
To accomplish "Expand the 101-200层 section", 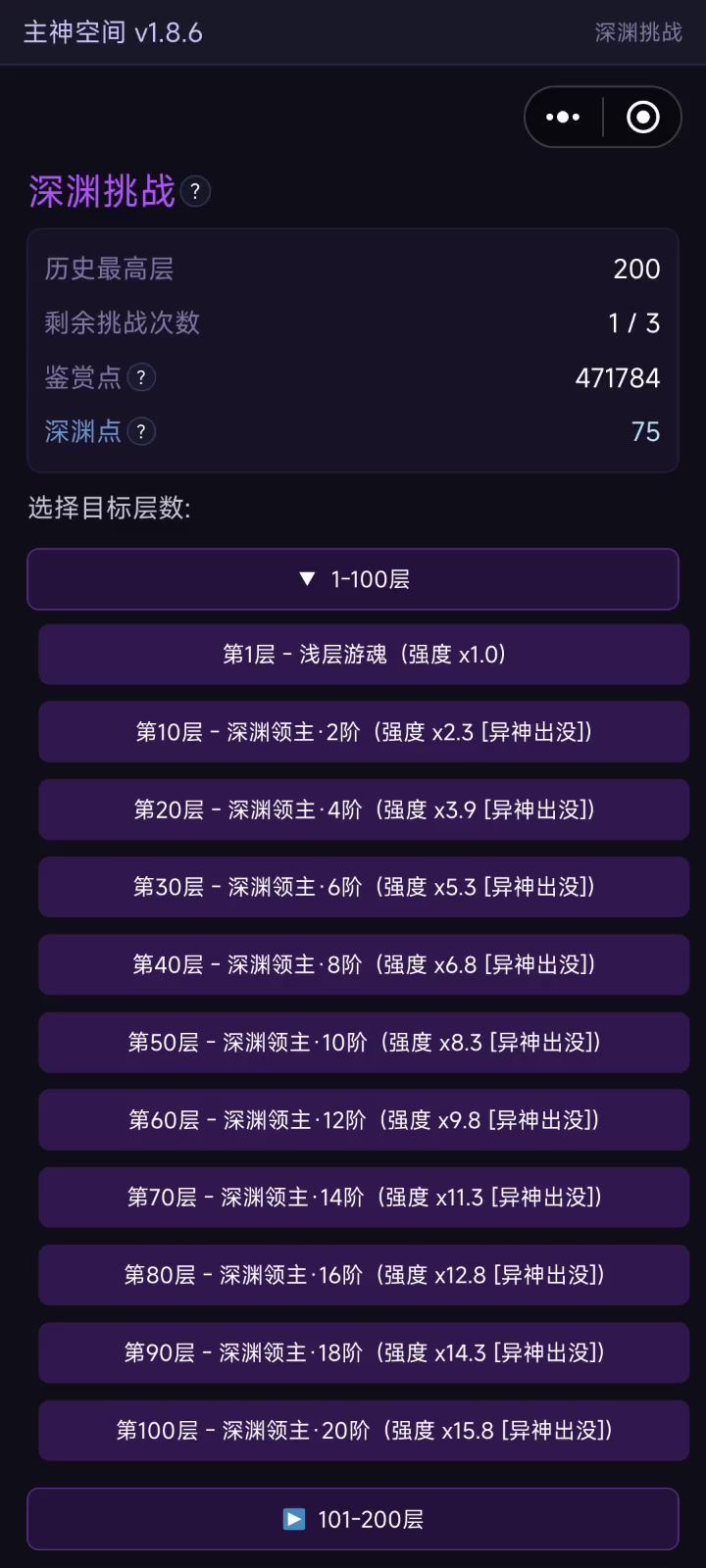I will click(x=353, y=1519).
